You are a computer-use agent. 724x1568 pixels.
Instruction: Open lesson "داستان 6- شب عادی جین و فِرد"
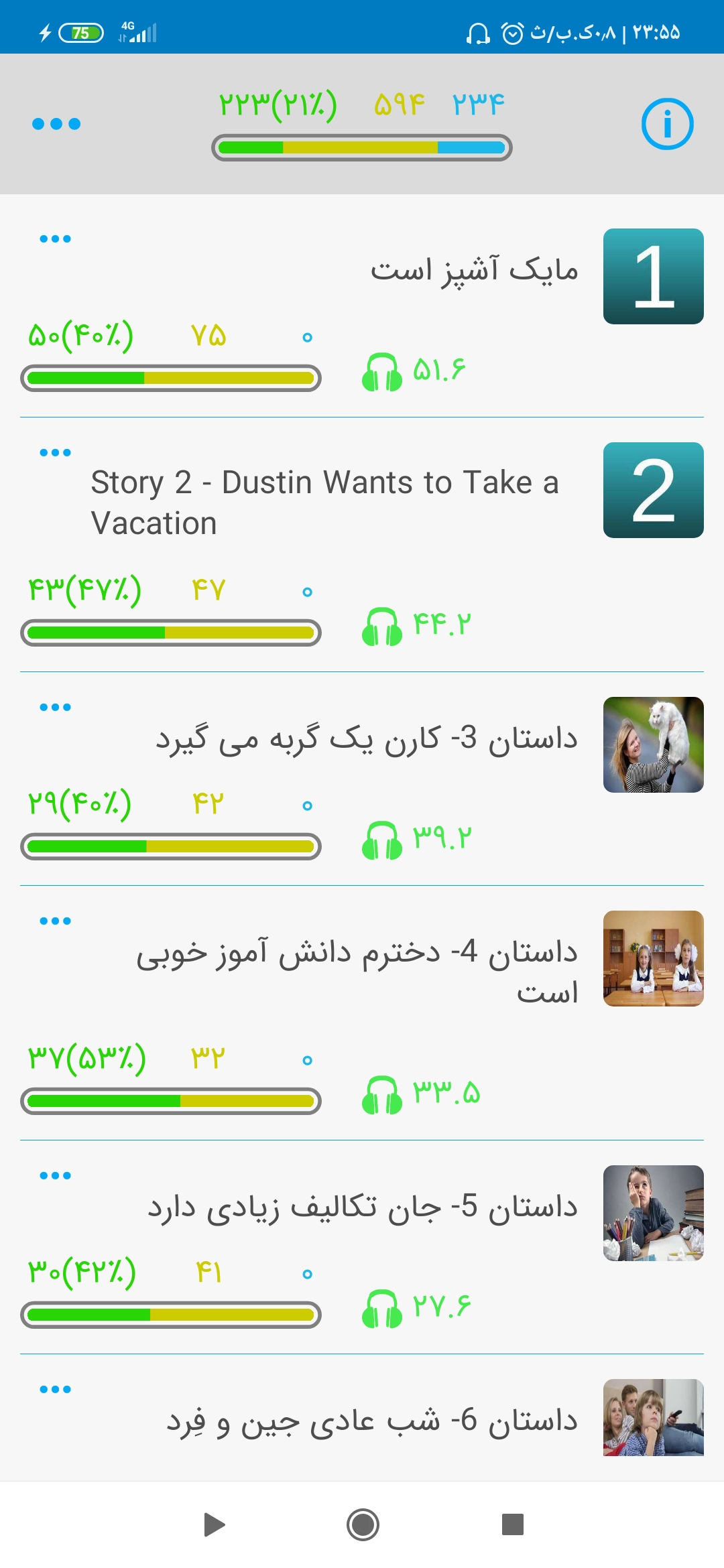pos(372,1421)
